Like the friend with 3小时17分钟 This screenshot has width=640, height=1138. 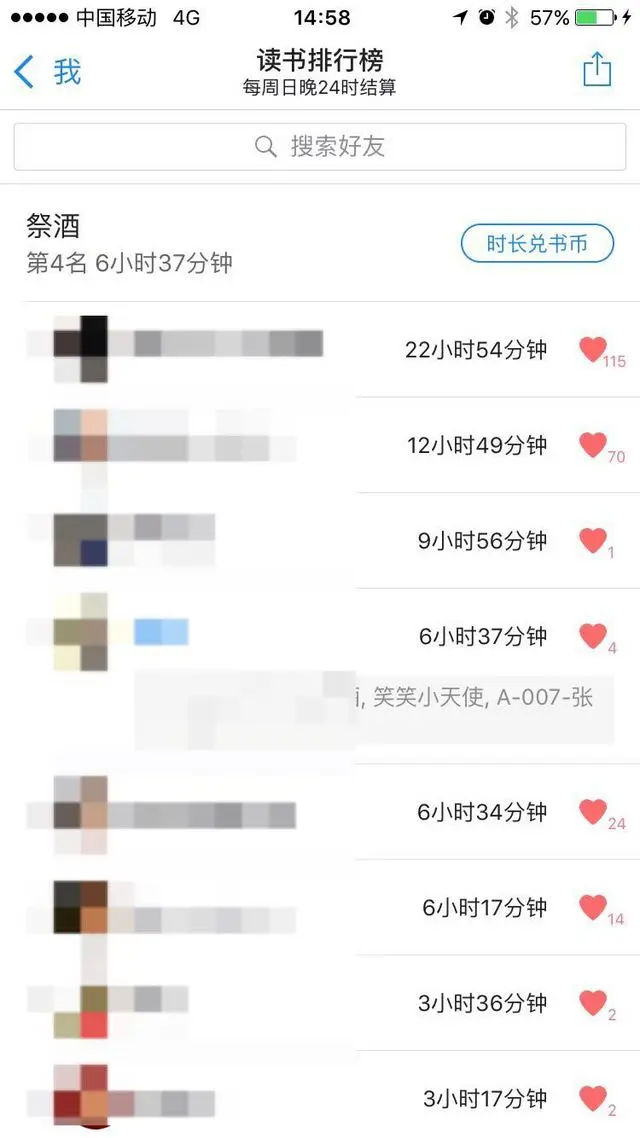pyautogui.click(x=593, y=1098)
